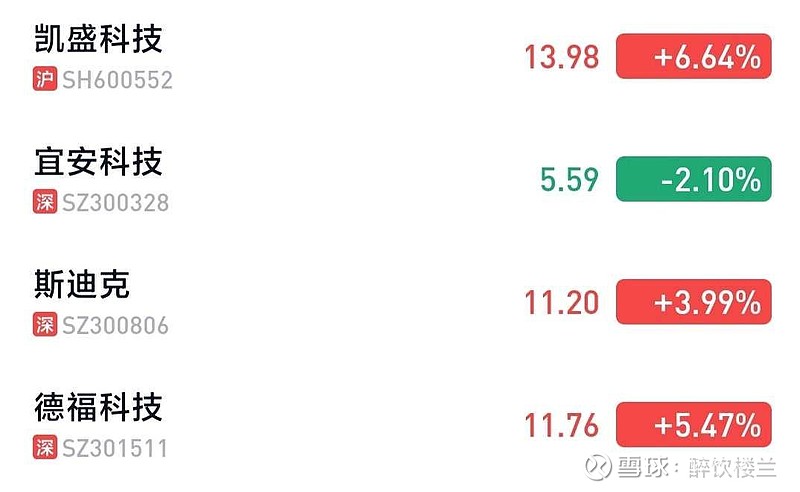Select the 德福科技 stock row
The width and height of the screenshot is (800, 492).
(98, 408)
